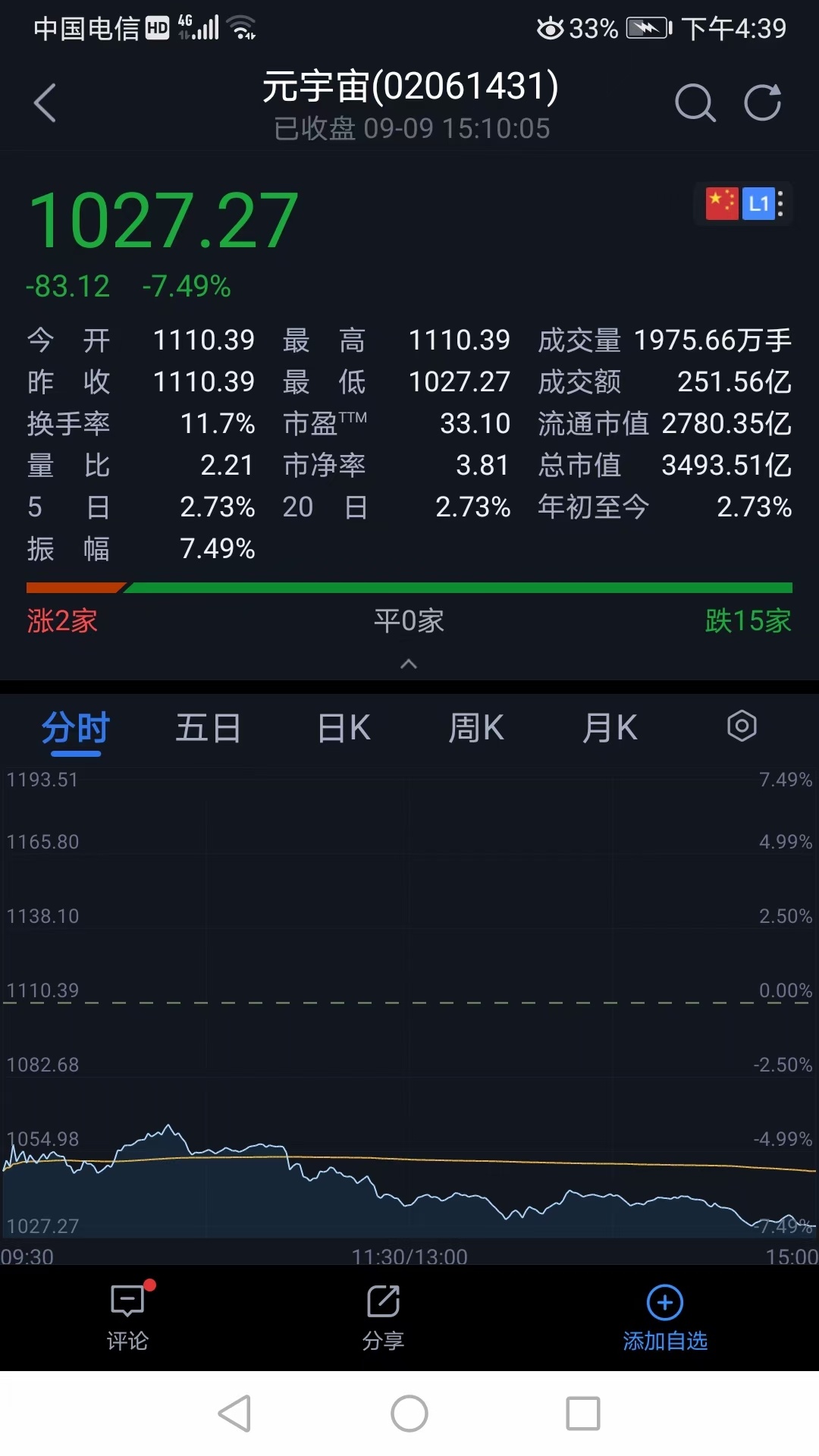Select the 日K chart tab
Screen dimensions: 819x1456
pos(344,729)
